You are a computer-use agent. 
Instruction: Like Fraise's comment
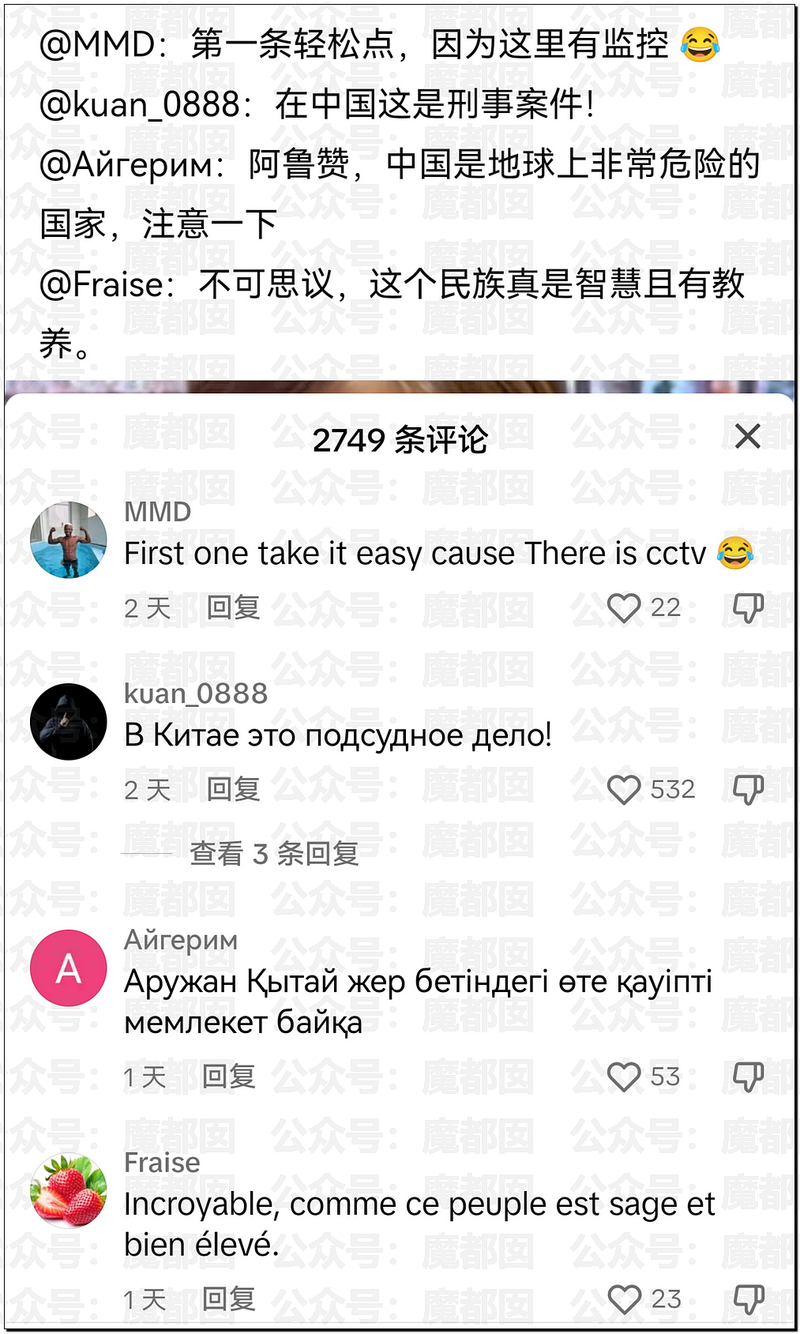624,1299
